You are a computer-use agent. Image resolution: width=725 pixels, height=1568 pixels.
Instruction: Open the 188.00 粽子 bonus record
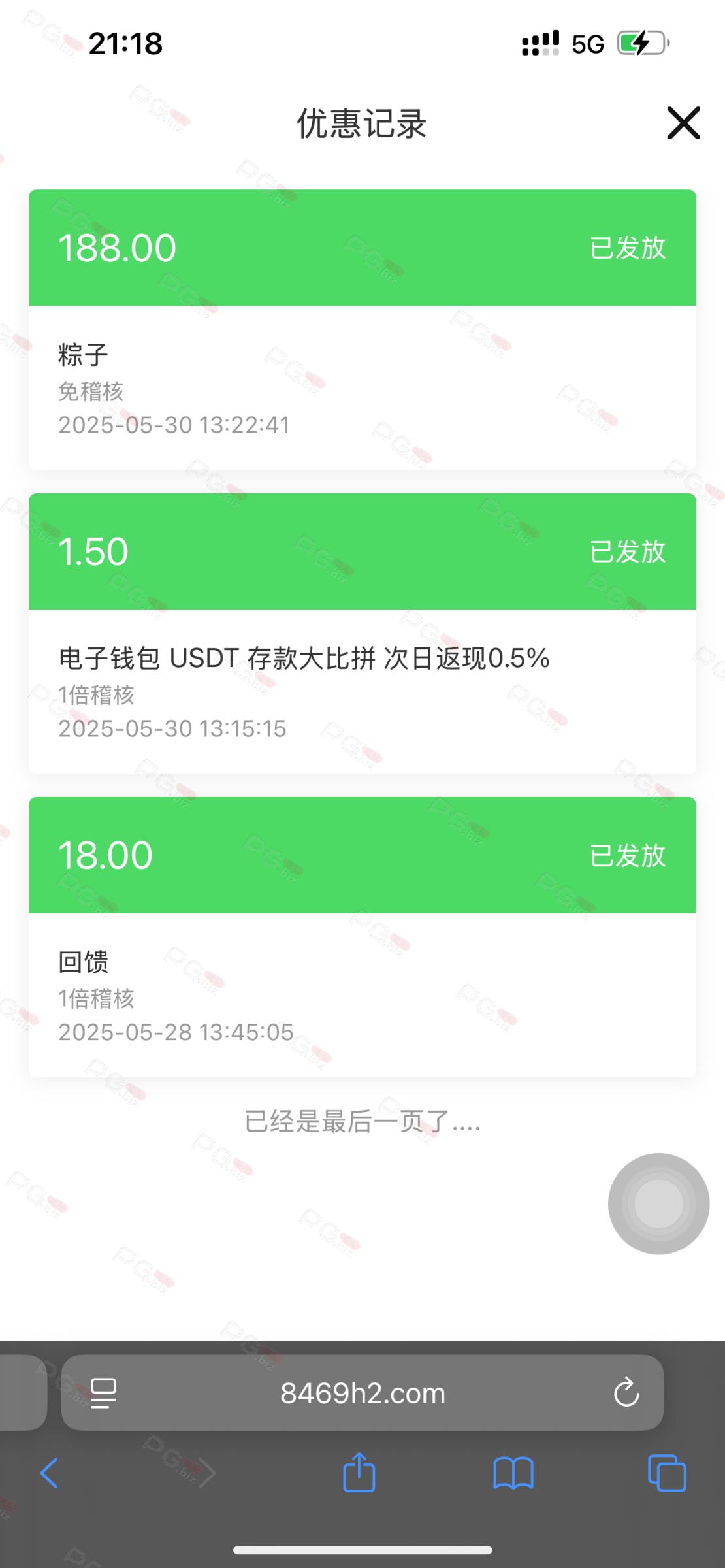(x=362, y=330)
